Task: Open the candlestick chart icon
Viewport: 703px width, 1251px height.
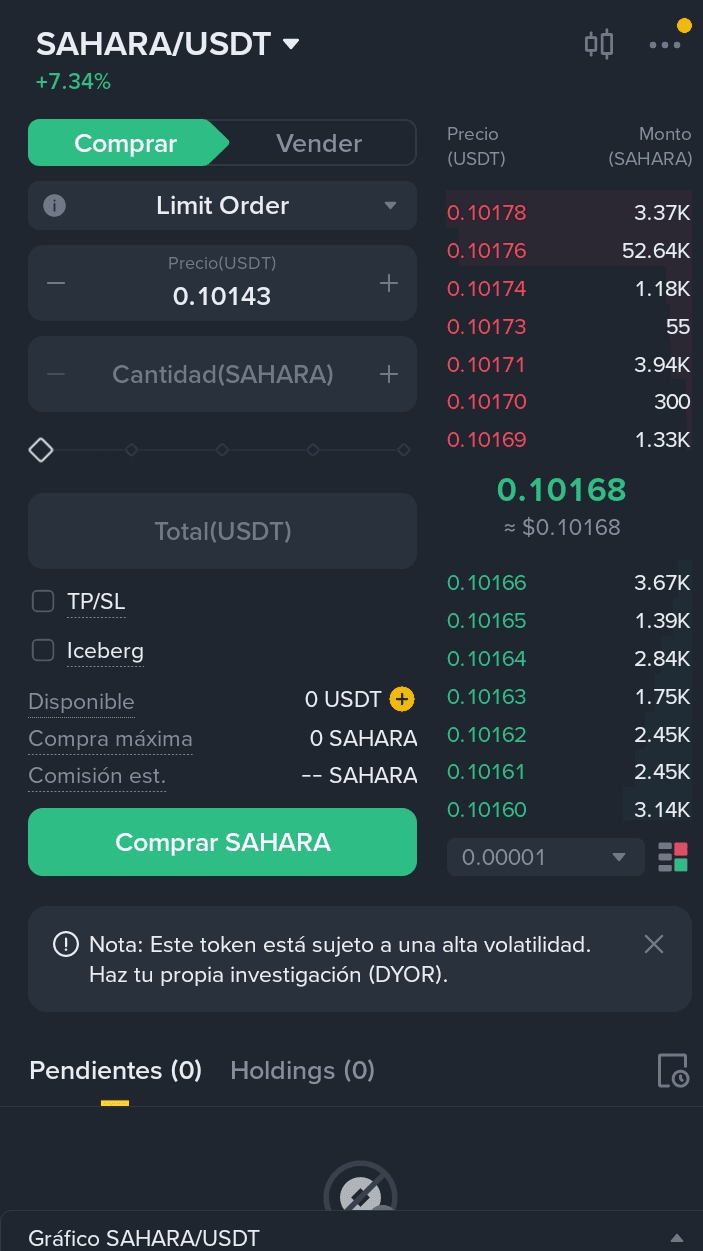Action: tap(599, 44)
